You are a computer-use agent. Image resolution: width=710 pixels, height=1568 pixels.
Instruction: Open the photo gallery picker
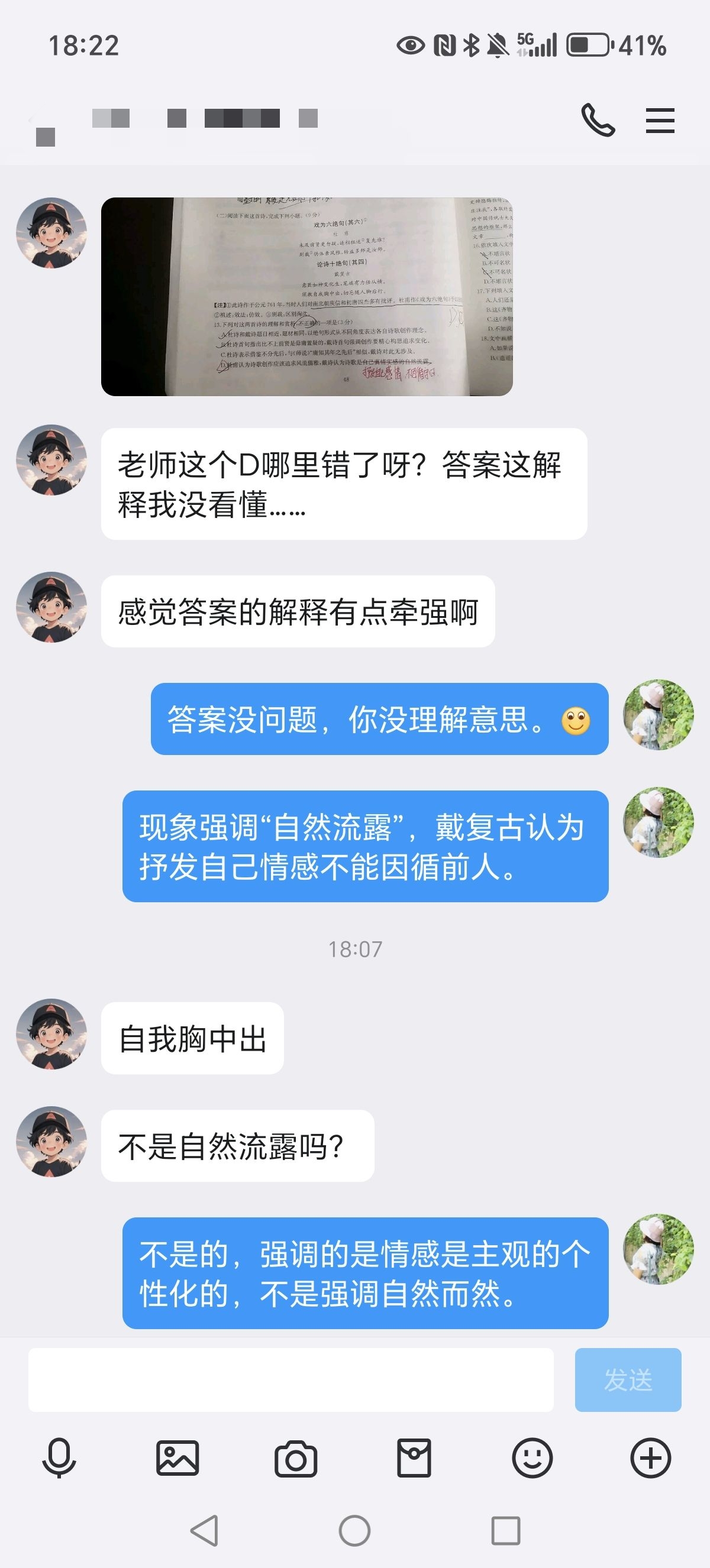(177, 1458)
